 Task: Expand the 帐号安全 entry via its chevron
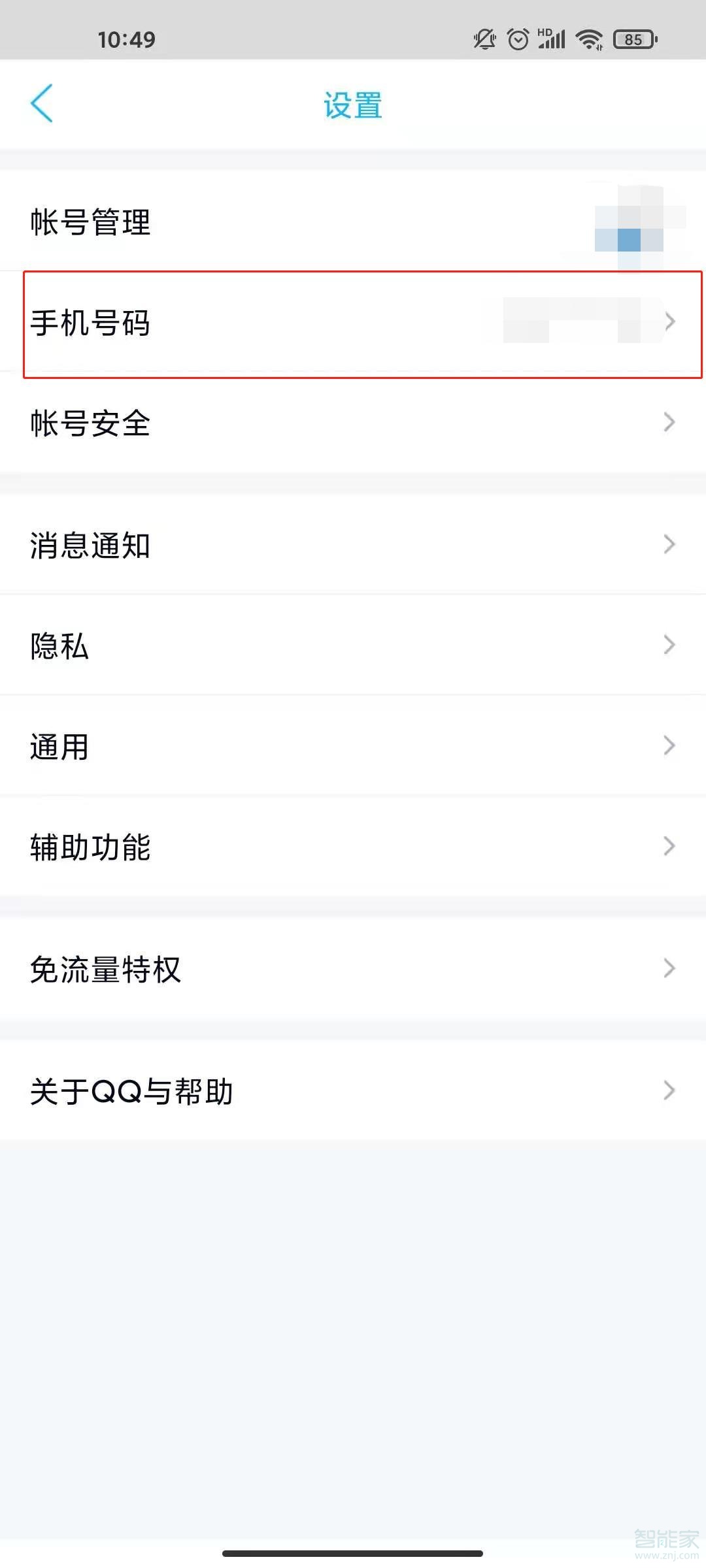(x=668, y=423)
